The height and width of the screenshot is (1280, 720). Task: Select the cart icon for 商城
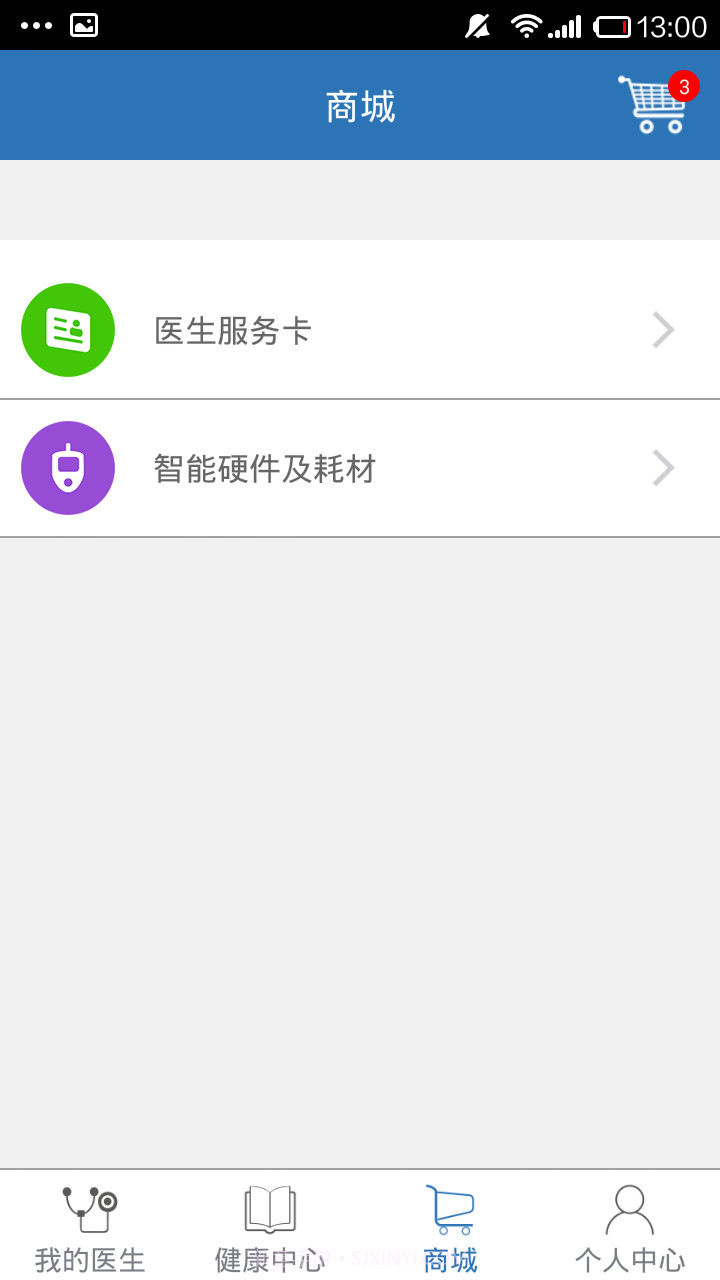pos(450,1210)
